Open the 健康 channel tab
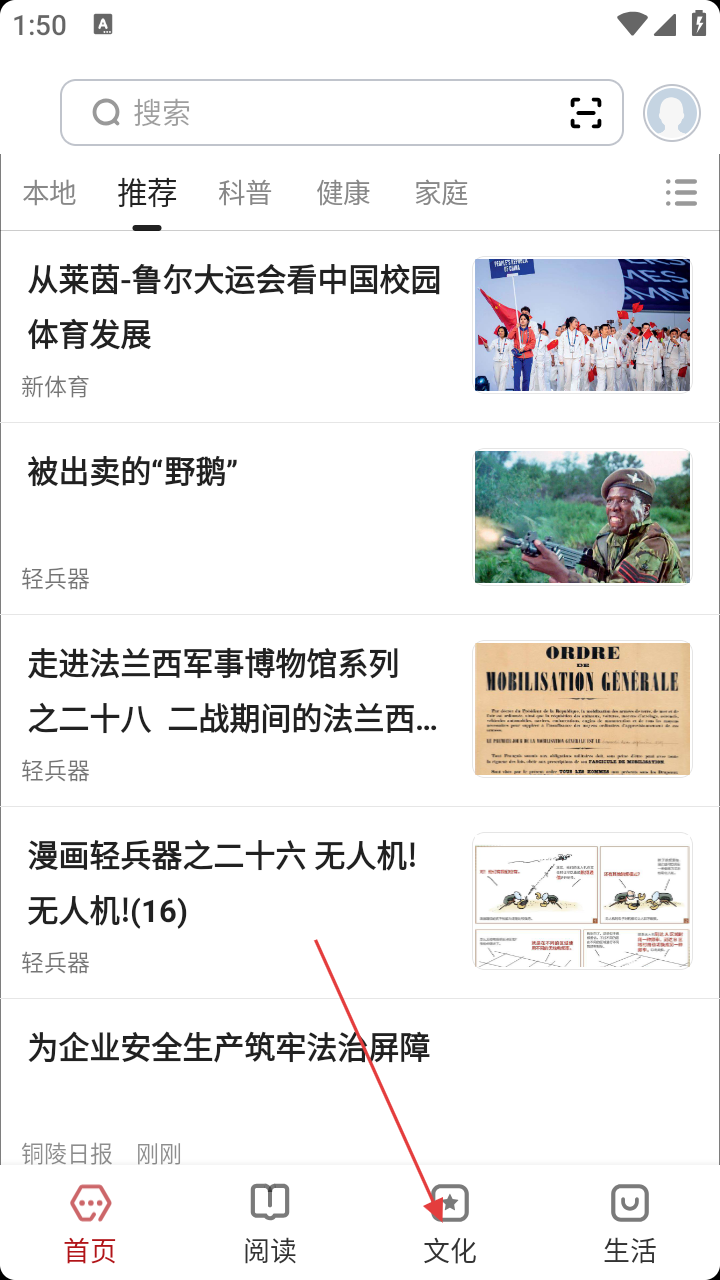This screenshot has height=1280, width=720. point(343,192)
